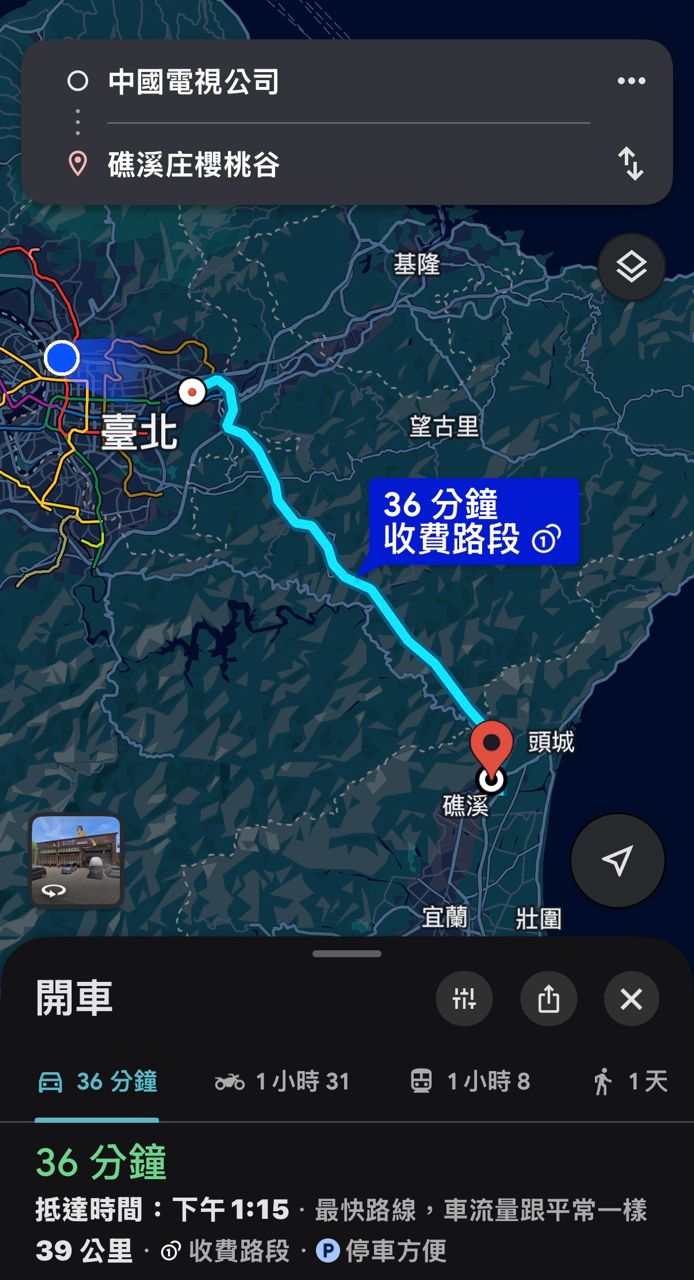Viewport: 694px width, 1280px height.
Task: Open the Street View thumbnail
Action: [x=76, y=860]
